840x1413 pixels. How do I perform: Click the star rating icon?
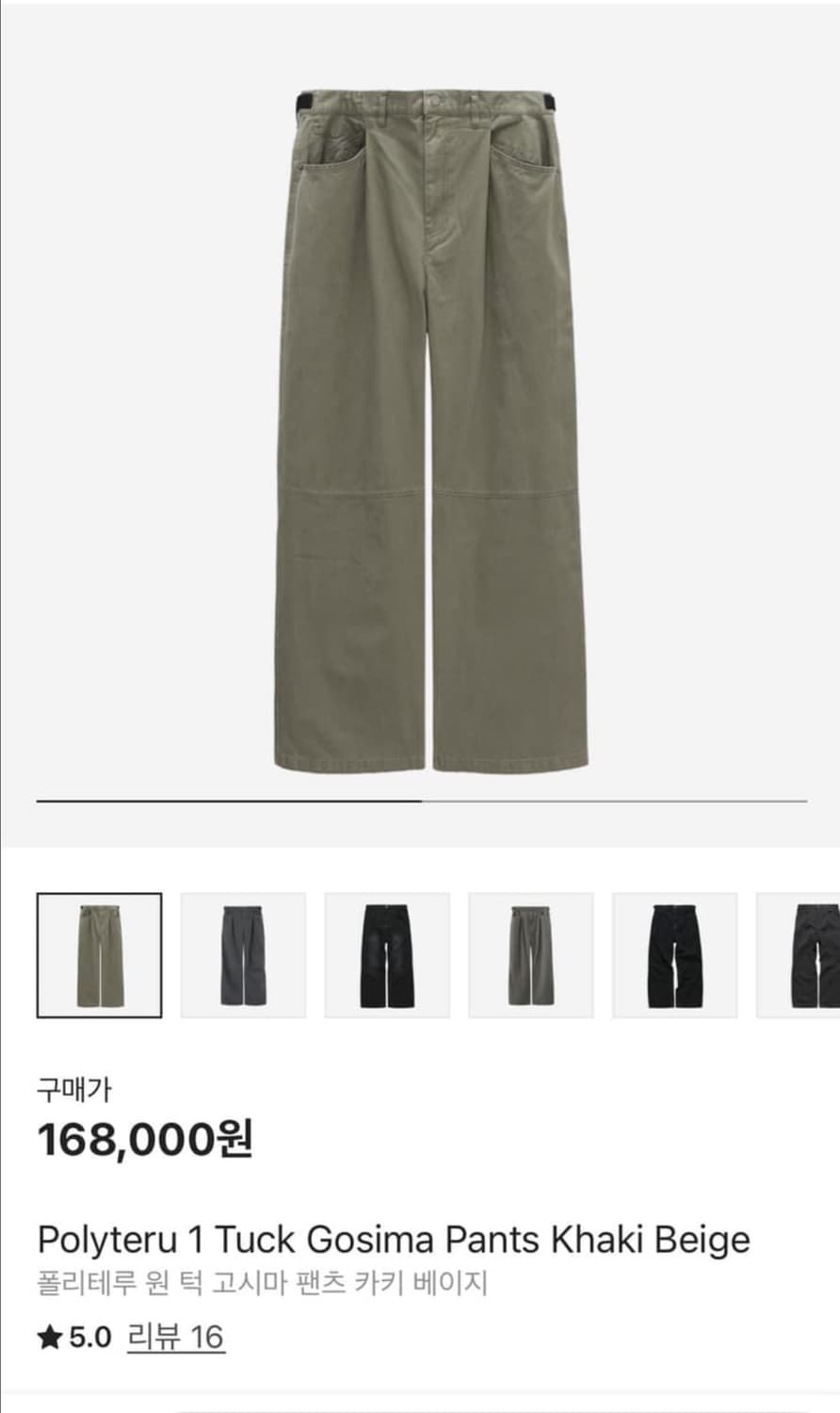pyautogui.click(x=52, y=1337)
